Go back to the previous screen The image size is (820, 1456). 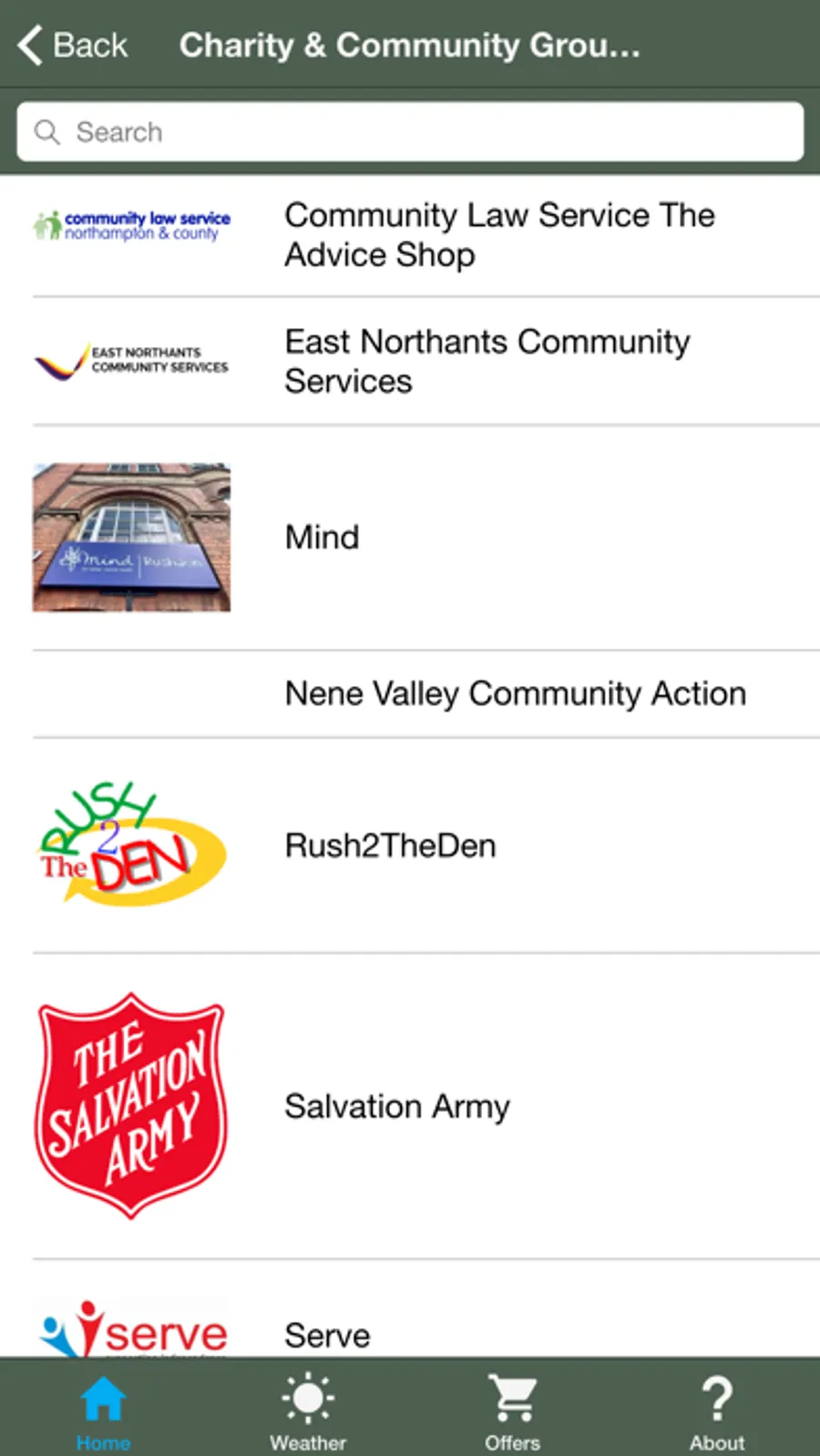point(73,45)
